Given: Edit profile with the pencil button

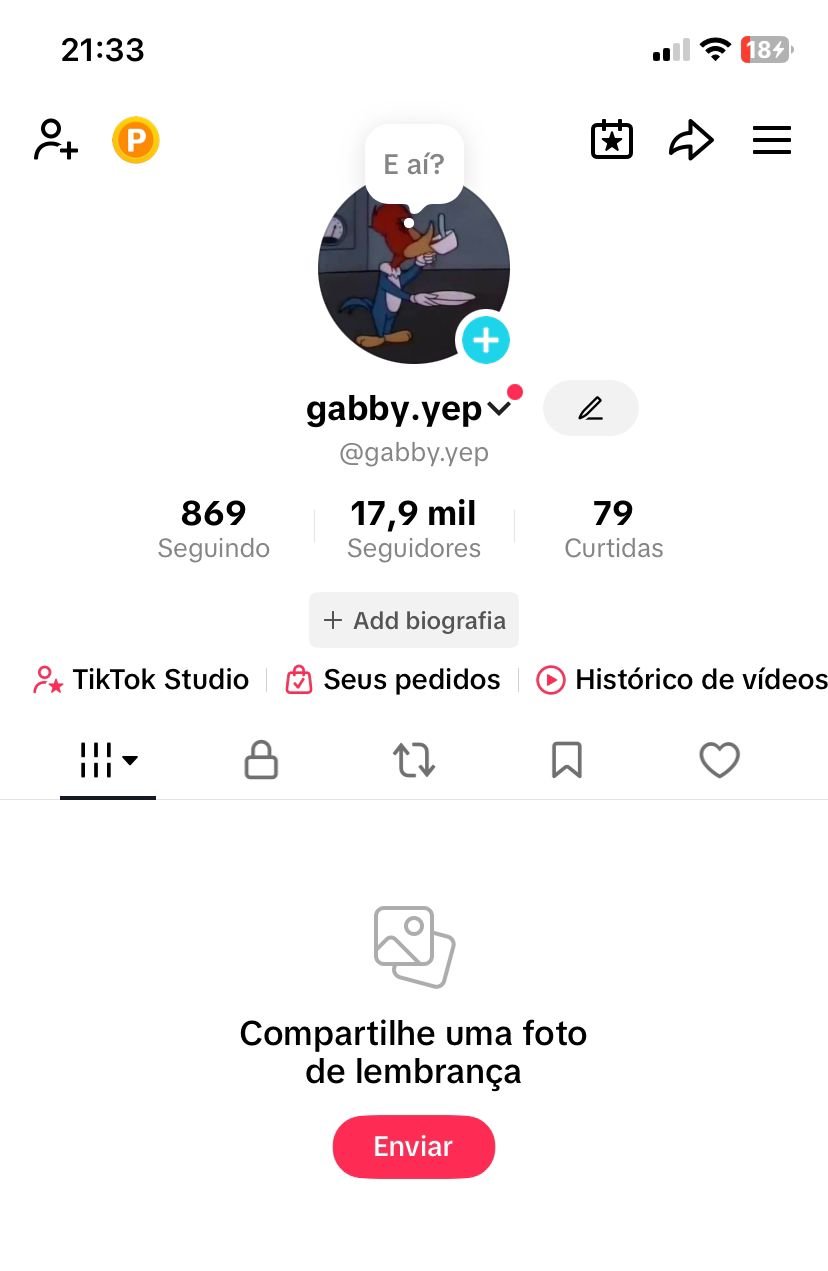Looking at the screenshot, I should (x=590, y=408).
